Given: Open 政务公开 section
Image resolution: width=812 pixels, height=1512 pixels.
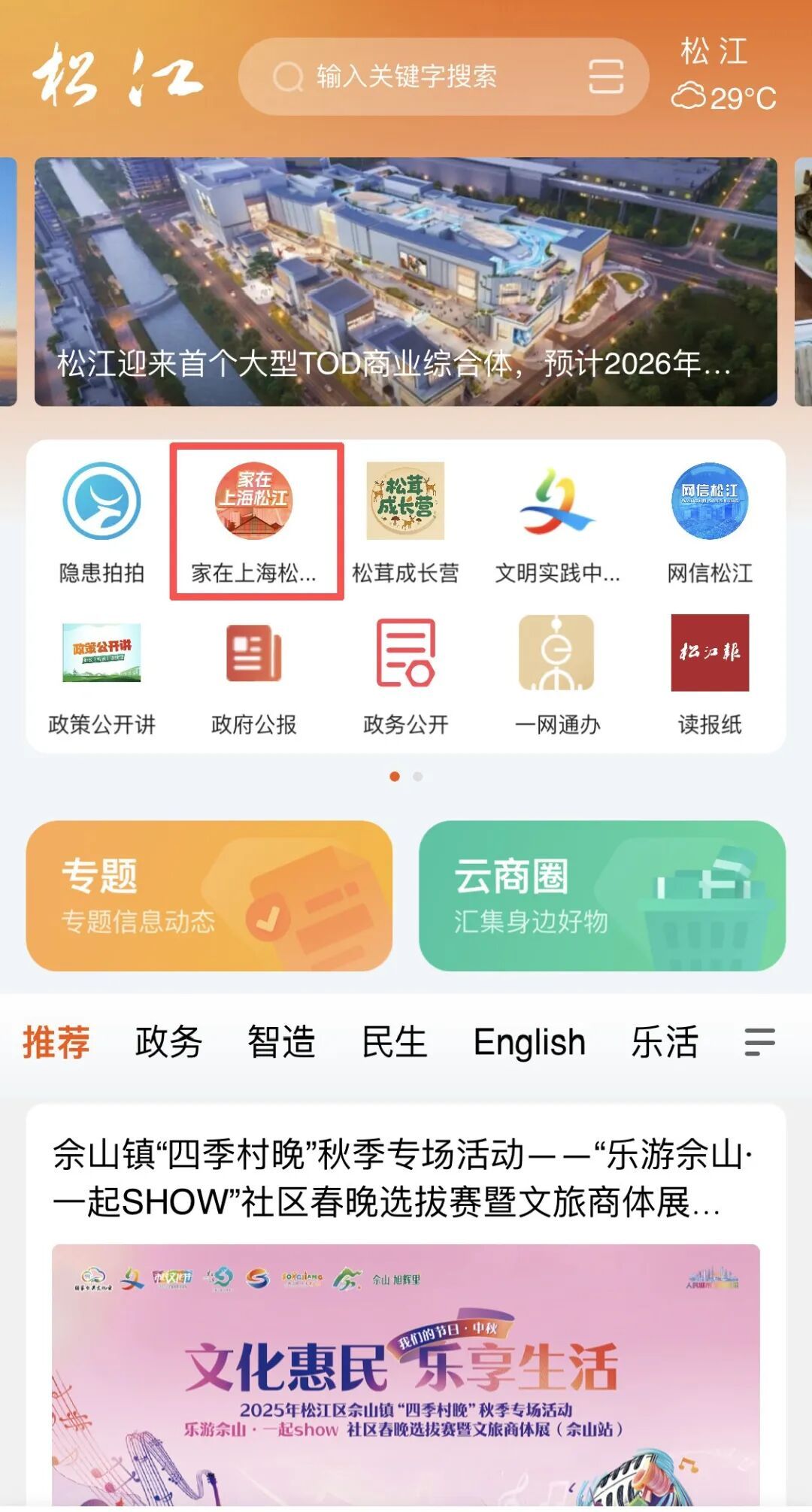Looking at the screenshot, I should coord(405,674).
